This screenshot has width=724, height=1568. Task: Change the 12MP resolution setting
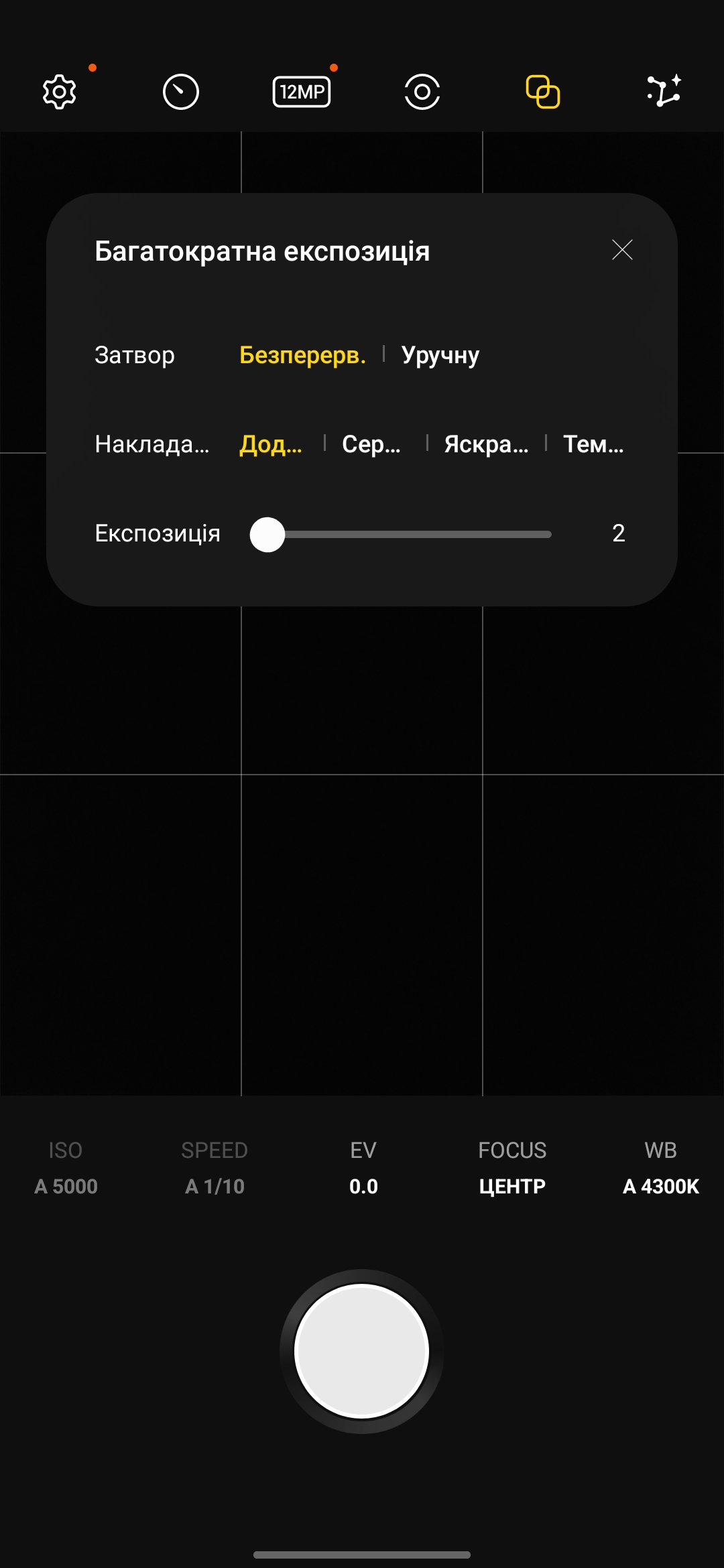click(302, 92)
